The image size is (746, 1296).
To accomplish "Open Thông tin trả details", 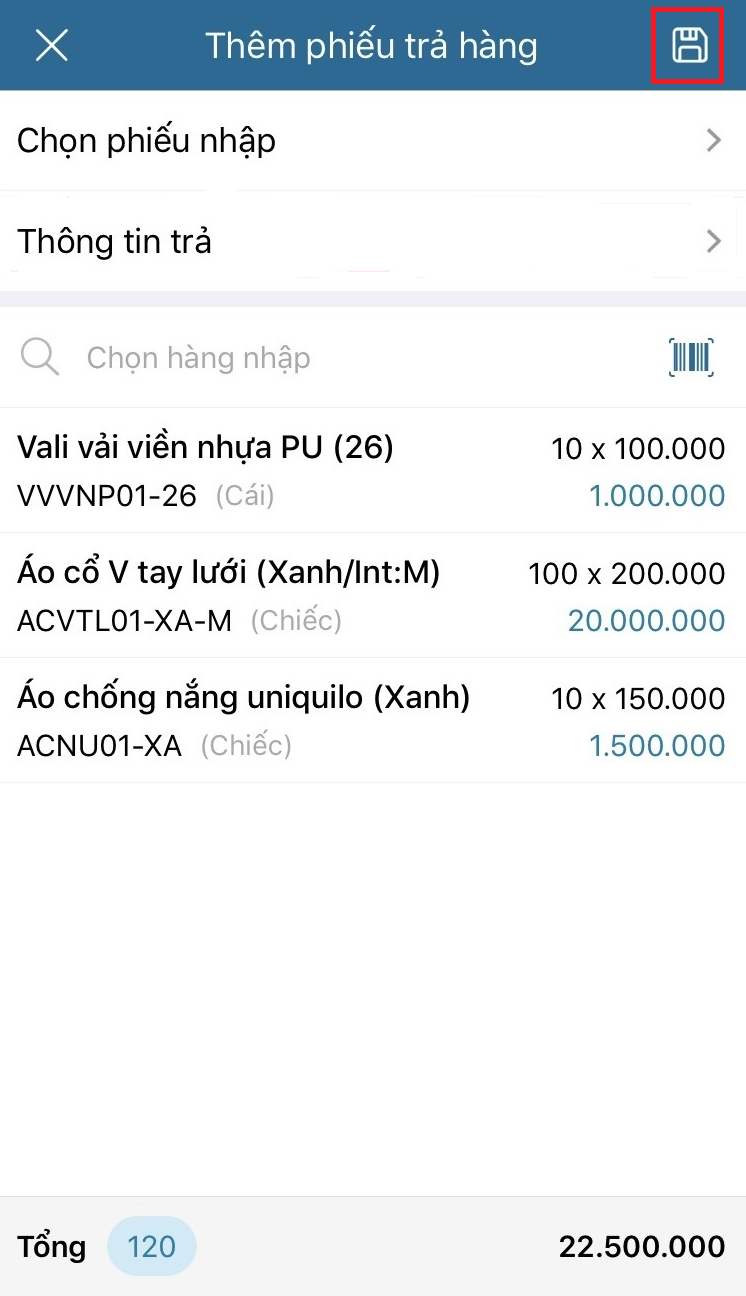I will (x=372, y=241).
